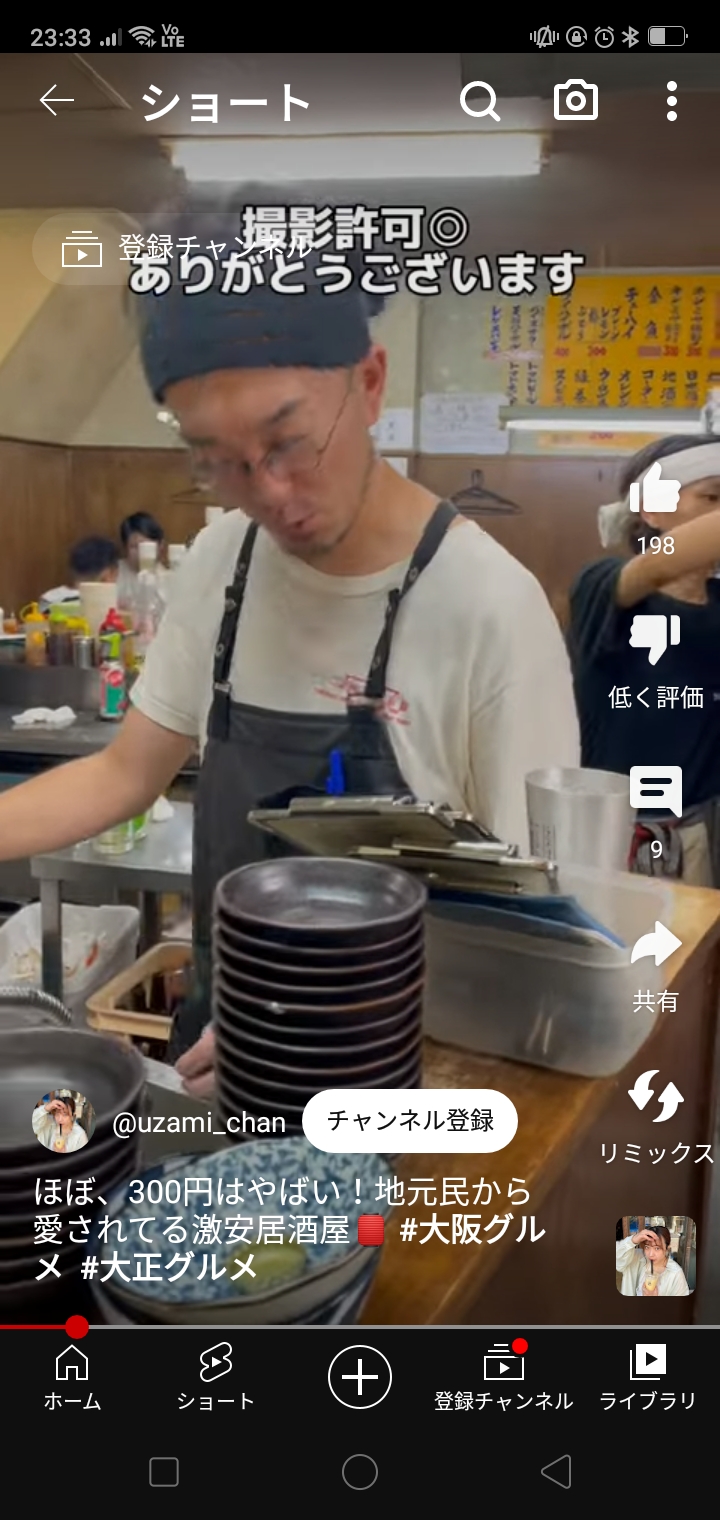Subscribe with the チャンネル登録 button
This screenshot has width=720, height=1520.
[x=410, y=1121]
